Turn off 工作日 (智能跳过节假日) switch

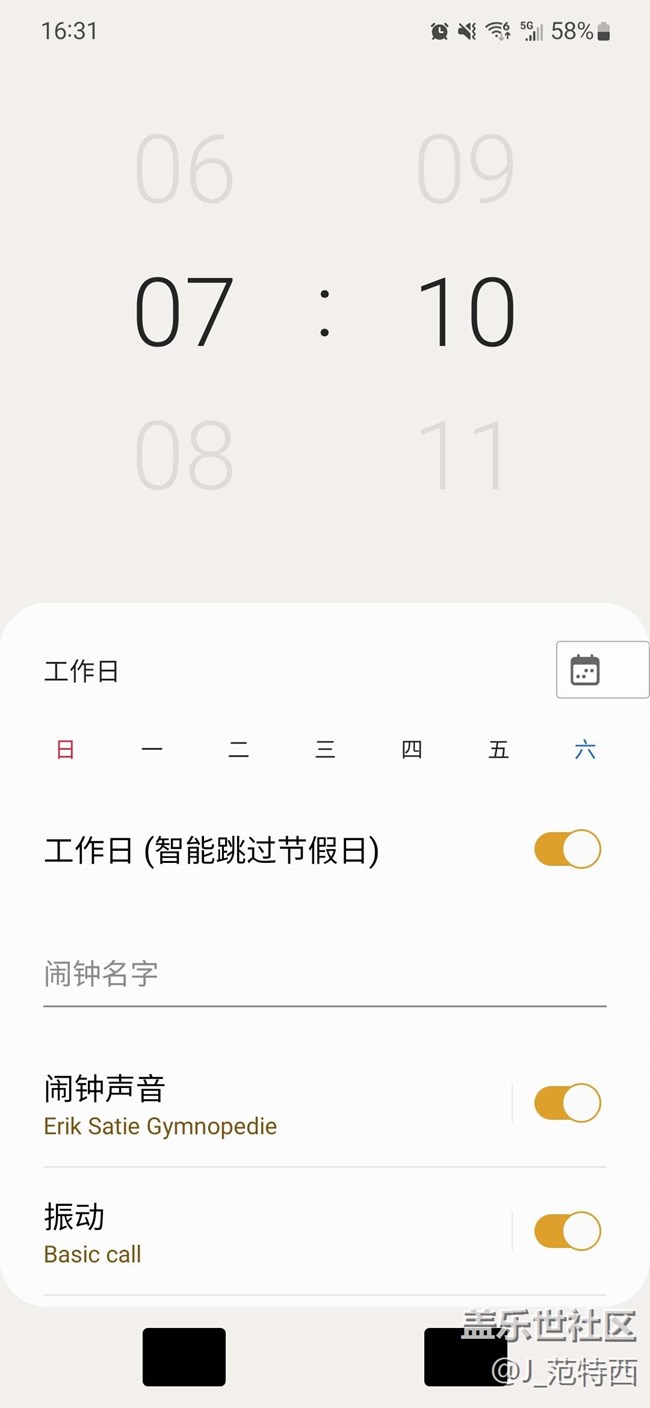(x=567, y=849)
